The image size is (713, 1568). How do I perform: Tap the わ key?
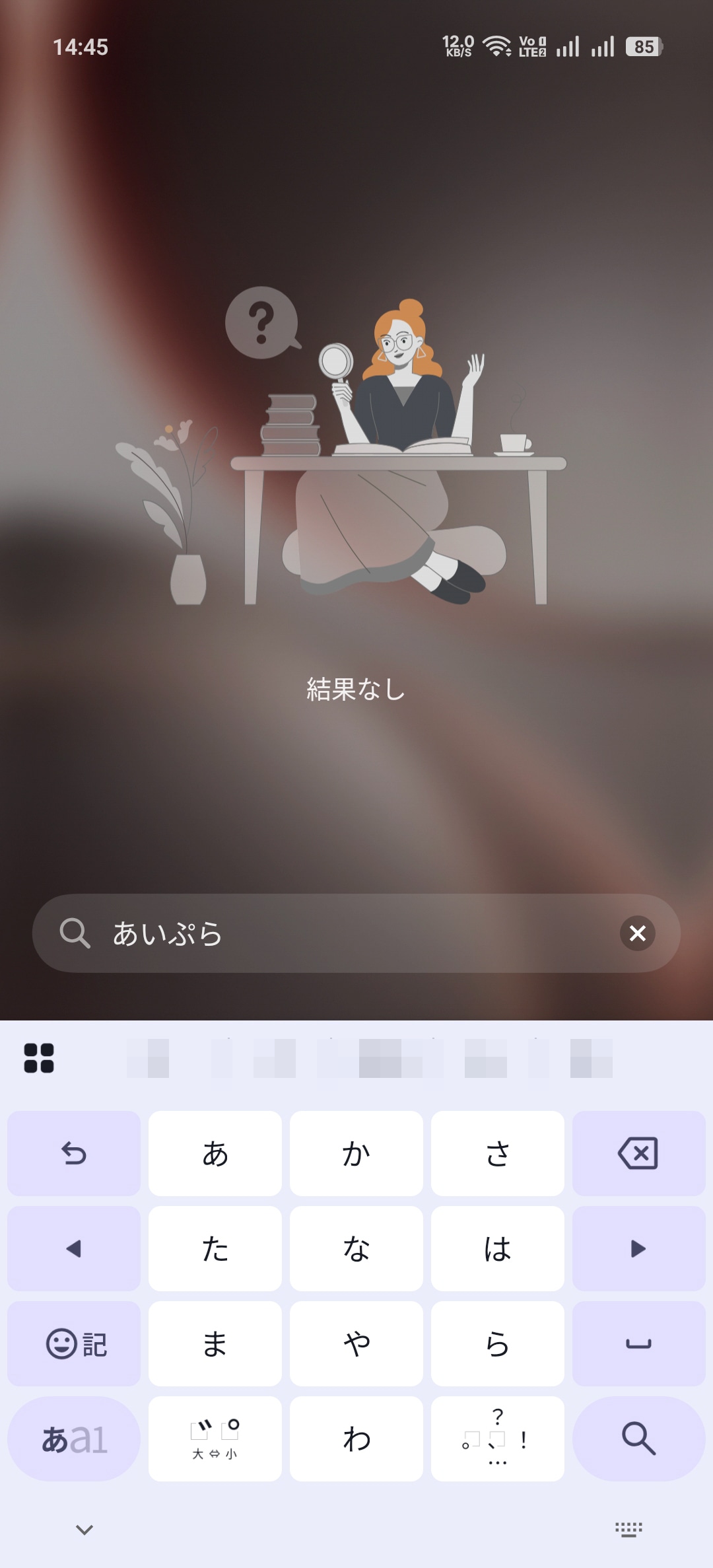pos(356,1439)
